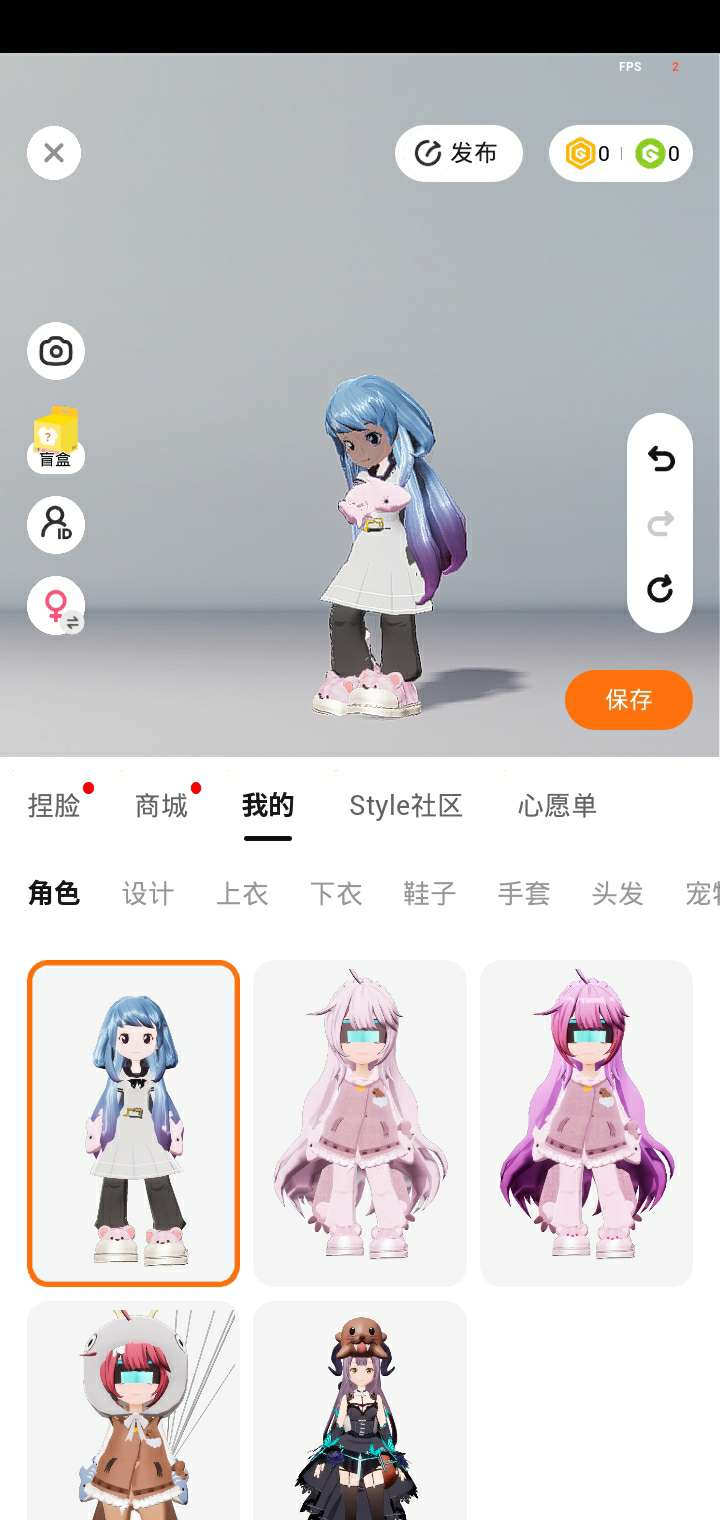Screen dimensions: 720x1520
Task: Open the avatar ID icon
Action: coord(56,525)
